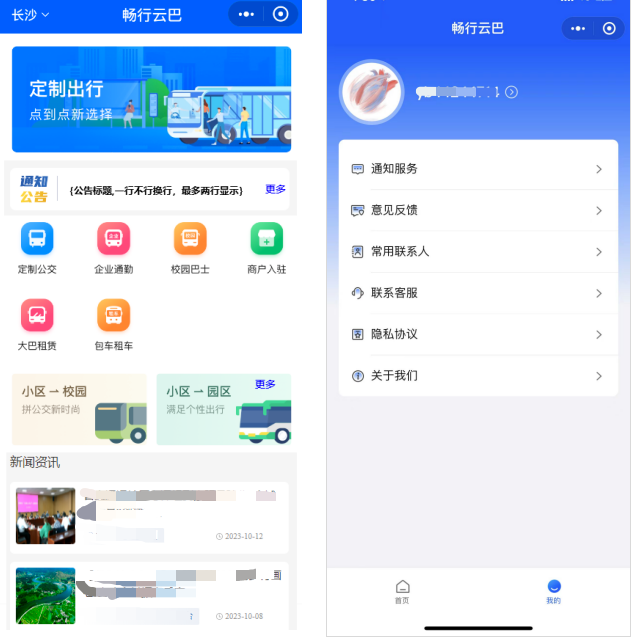
Task: View the 隐私协议 privacy agreement
Action: [x=478, y=334]
